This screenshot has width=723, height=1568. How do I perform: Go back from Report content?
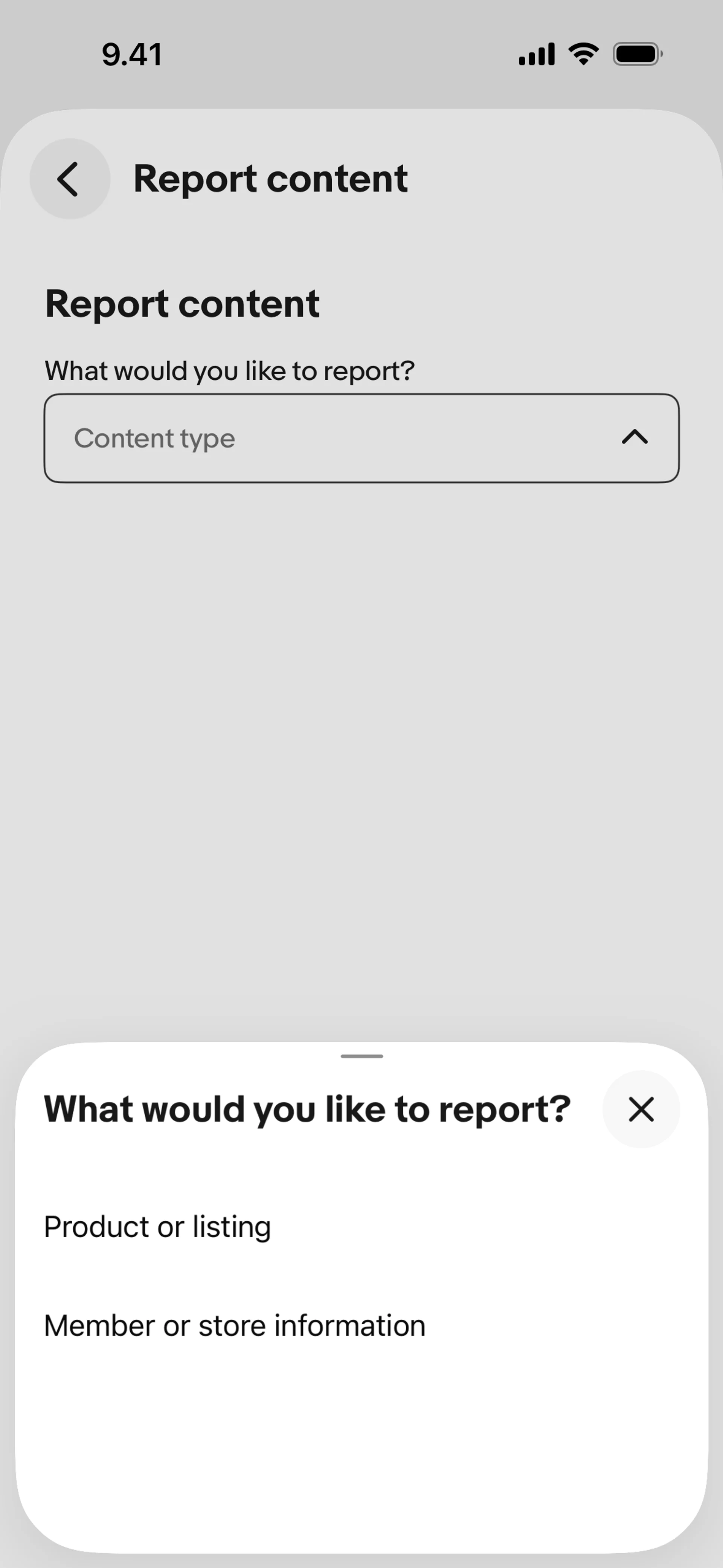(x=69, y=179)
